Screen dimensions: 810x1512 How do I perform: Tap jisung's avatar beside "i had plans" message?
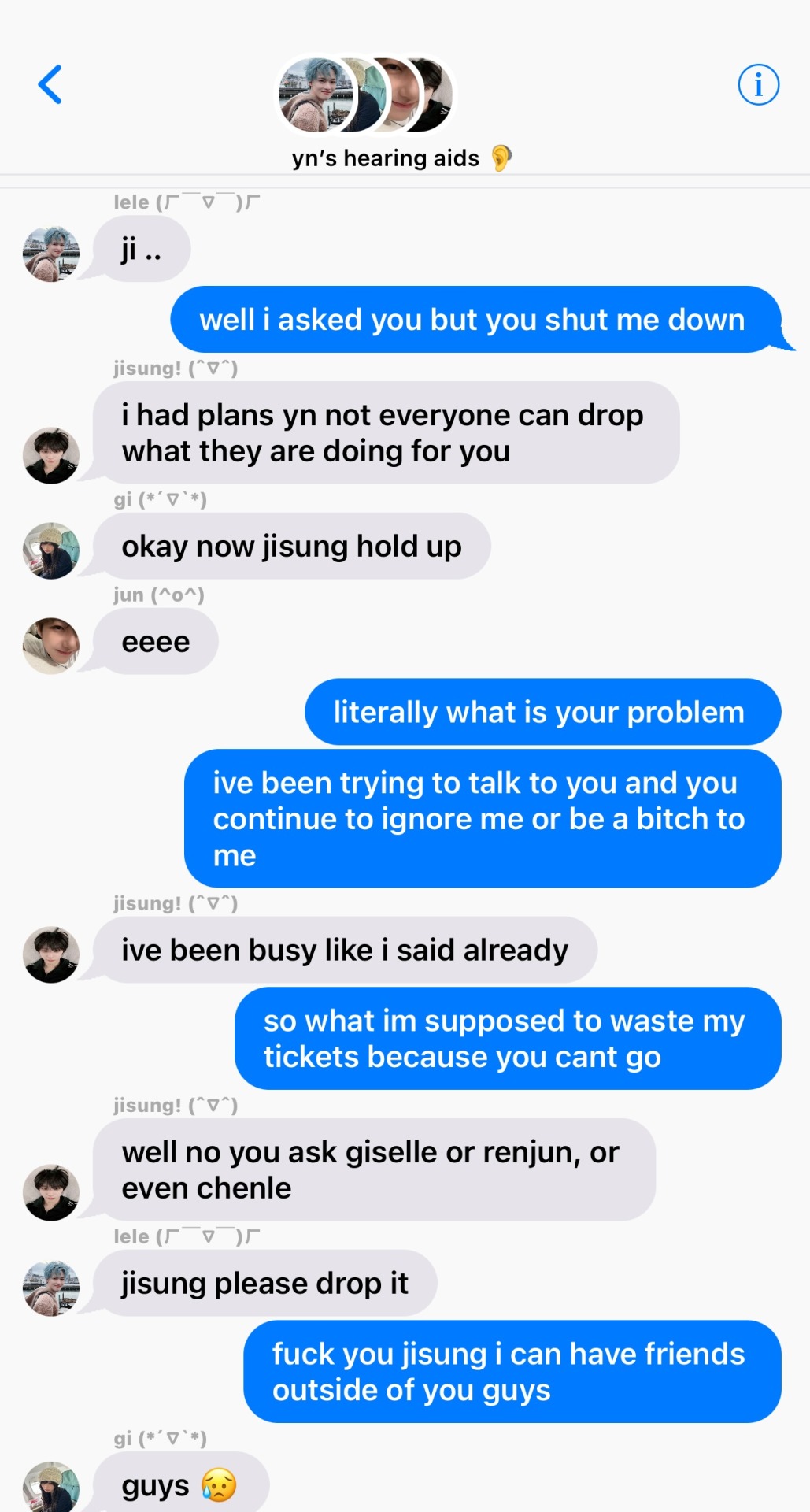coord(51,455)
